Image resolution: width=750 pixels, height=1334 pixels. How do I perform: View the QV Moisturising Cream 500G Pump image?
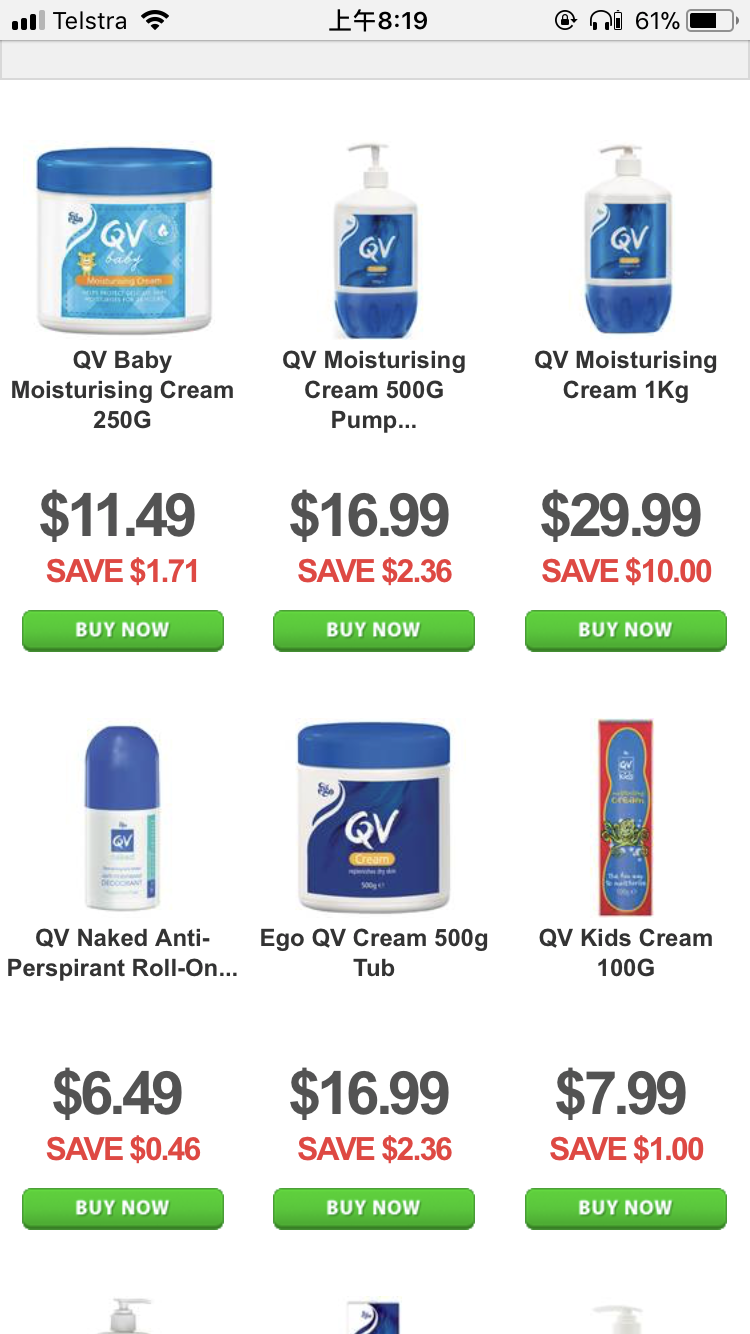374,240
